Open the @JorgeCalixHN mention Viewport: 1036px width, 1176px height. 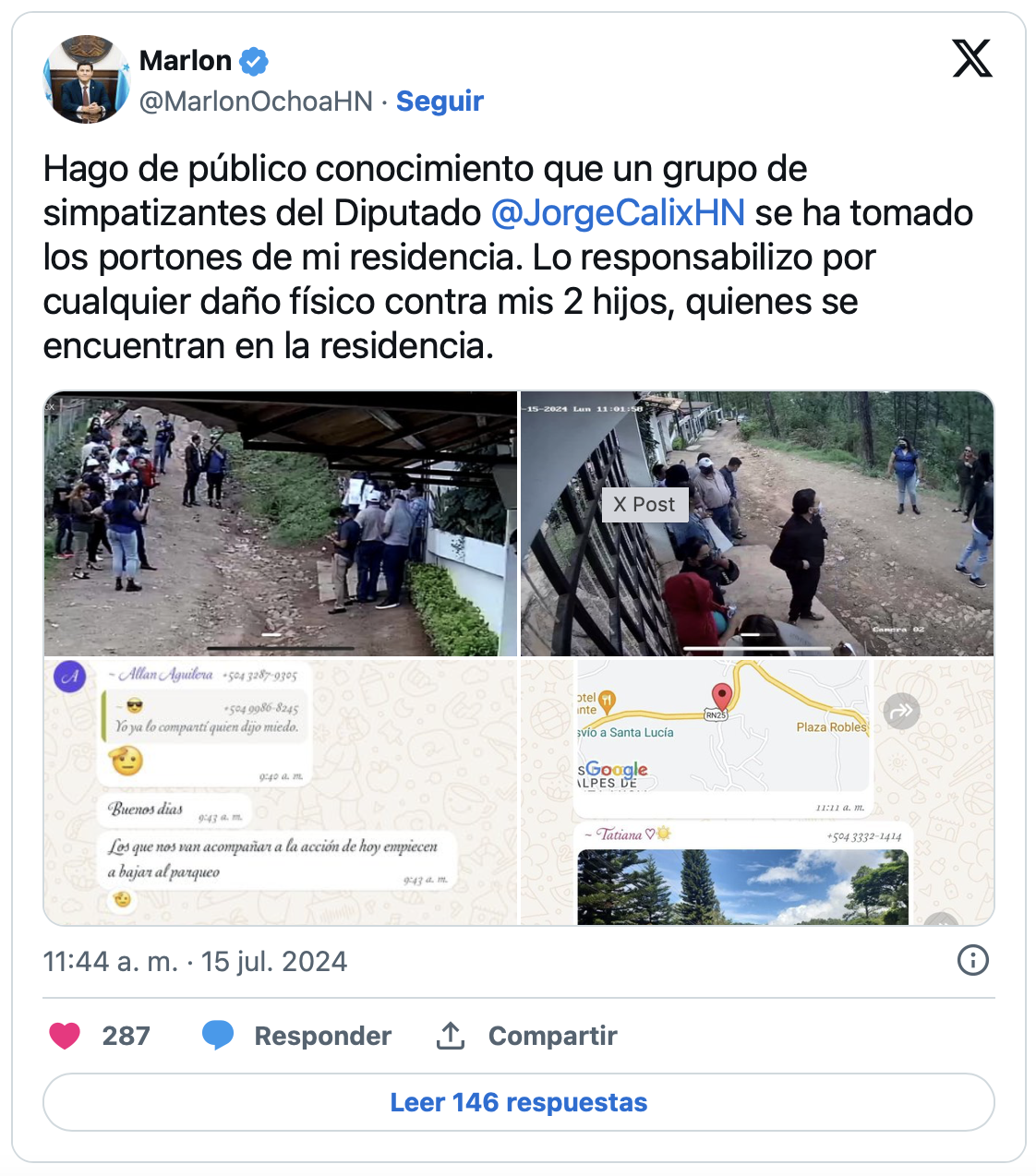pyautogui.click(x=618, y=213)
